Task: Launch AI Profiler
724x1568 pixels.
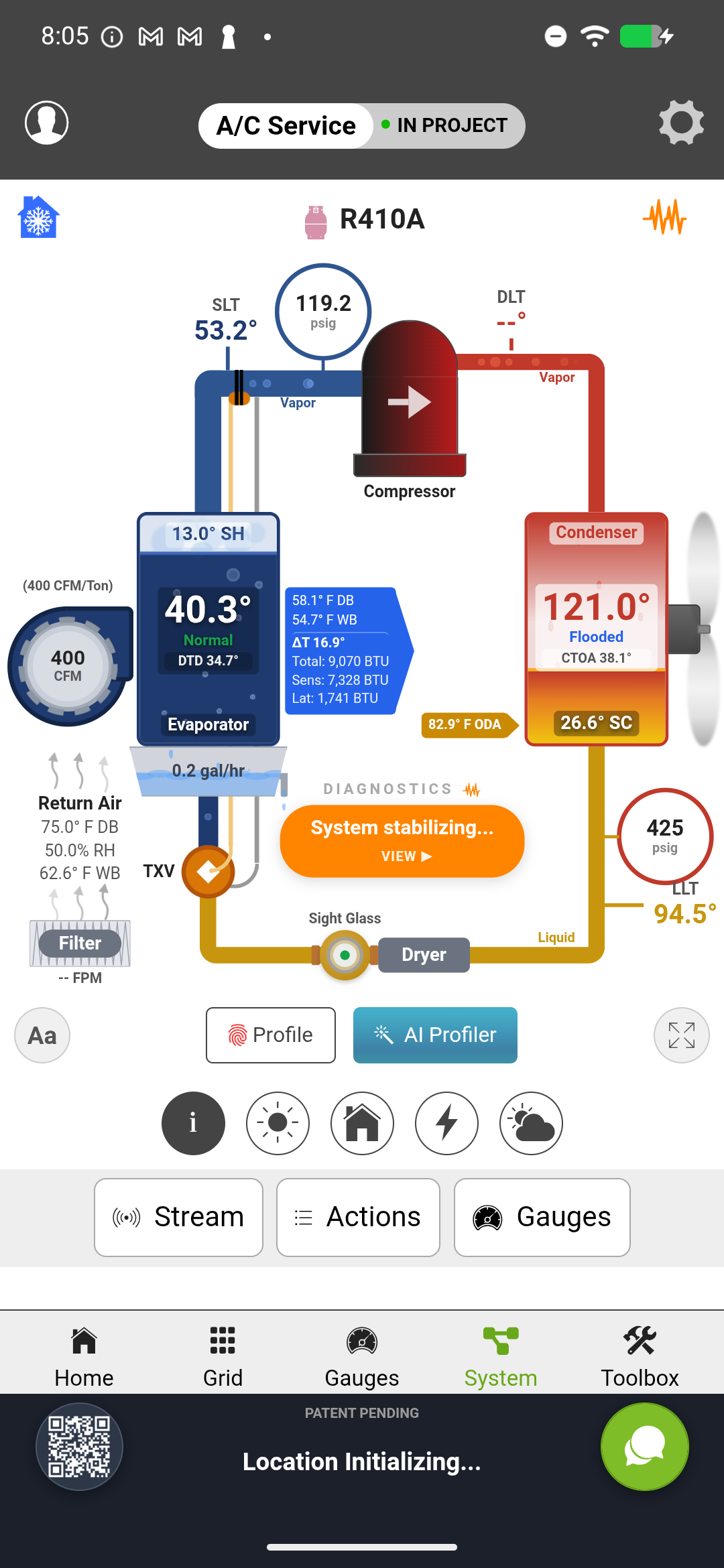Action: point(435,1035)
